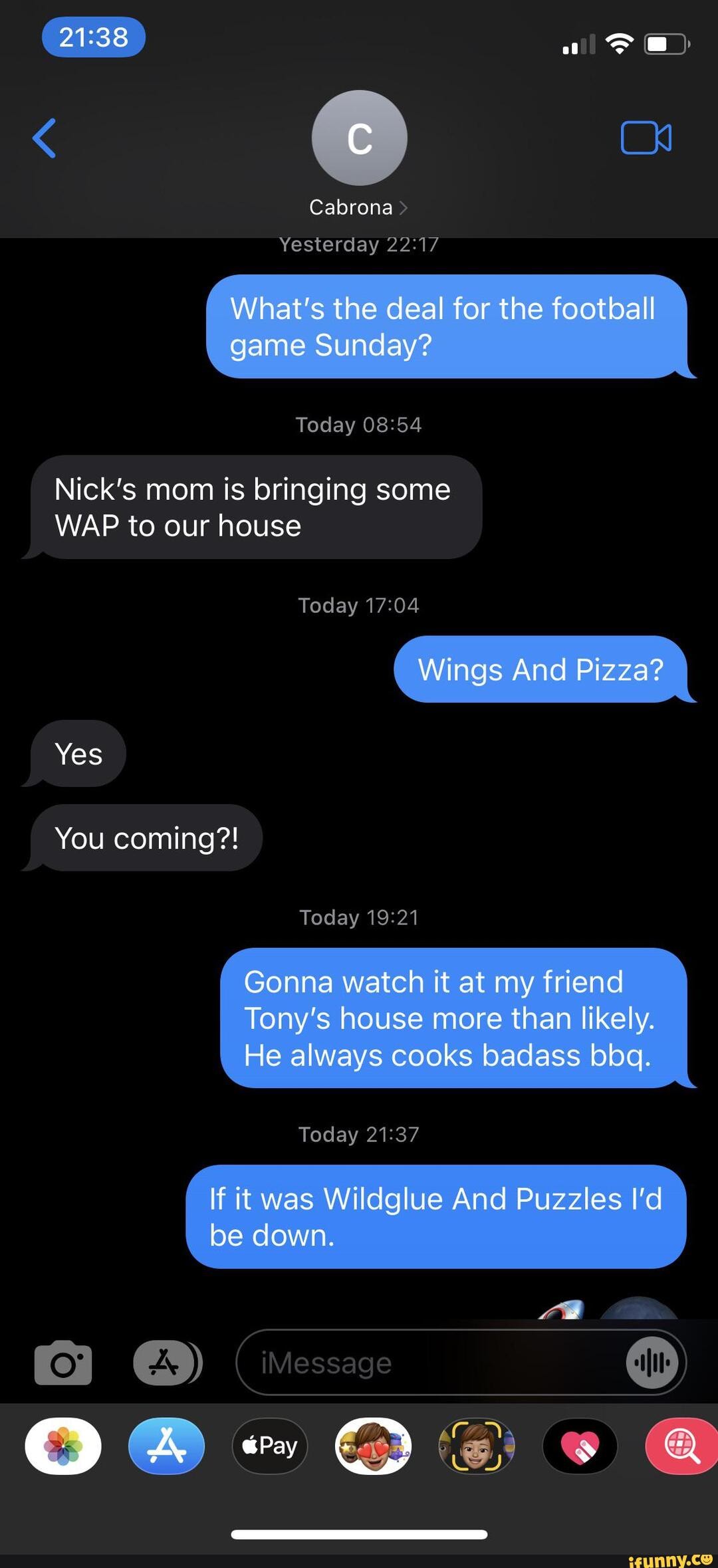Open Digital Touch heart app

[x=580, y=1446]
